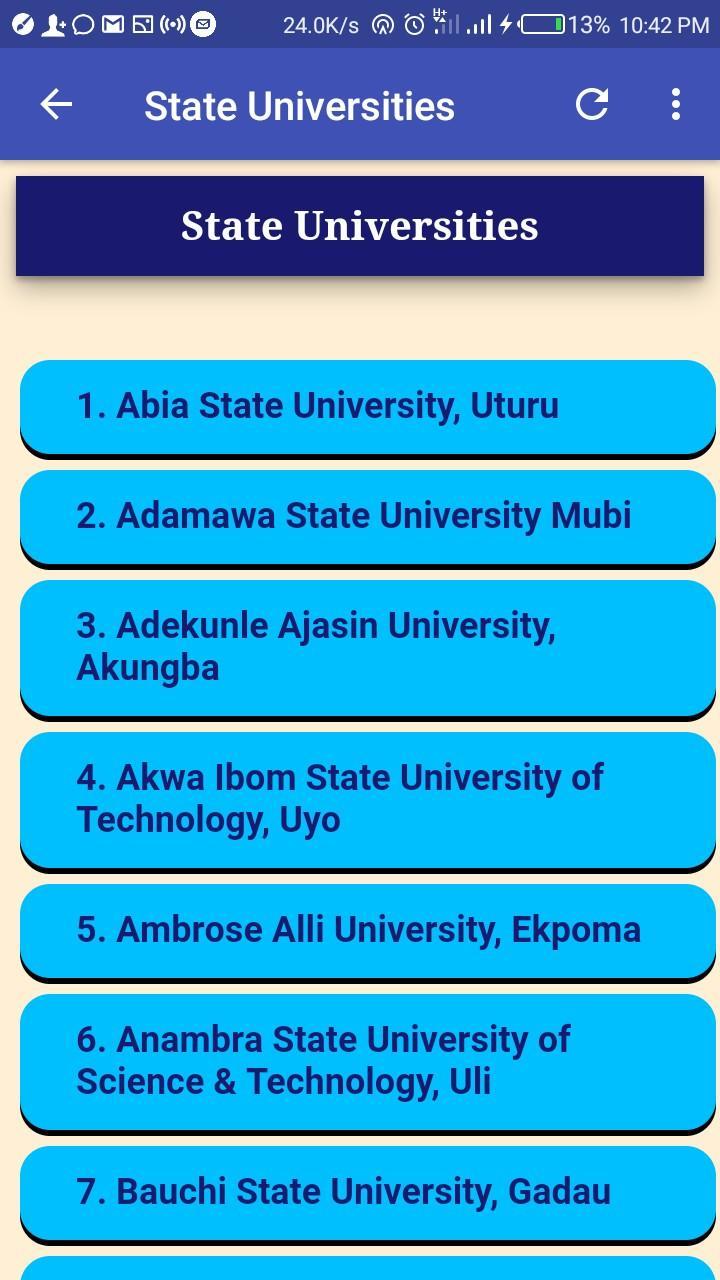Go back using the arrow icon
The width and height of the screenshot is (720, 1280).
coord(56,104)
